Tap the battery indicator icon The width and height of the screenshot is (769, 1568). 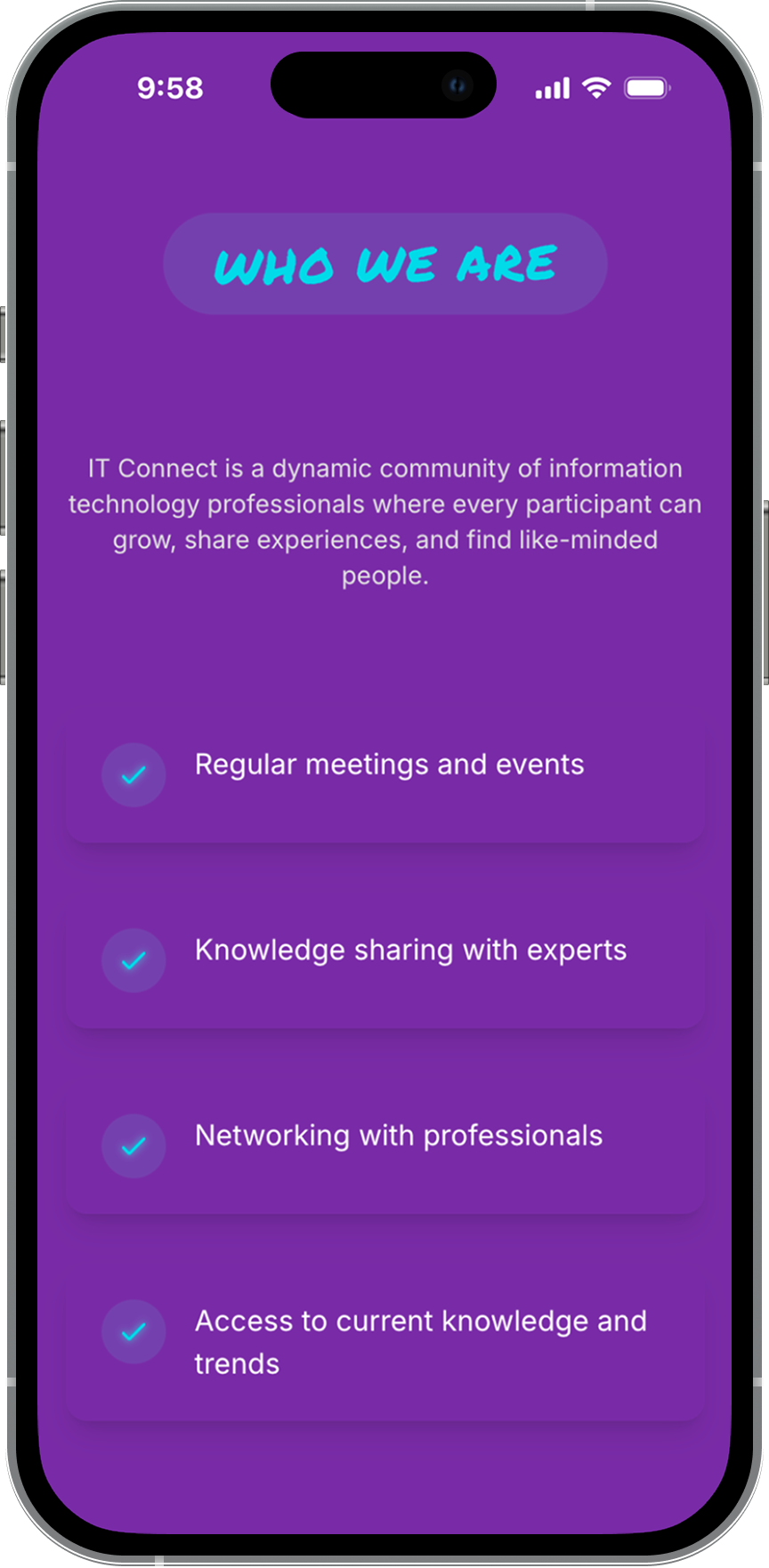click(x=647, y=86)
